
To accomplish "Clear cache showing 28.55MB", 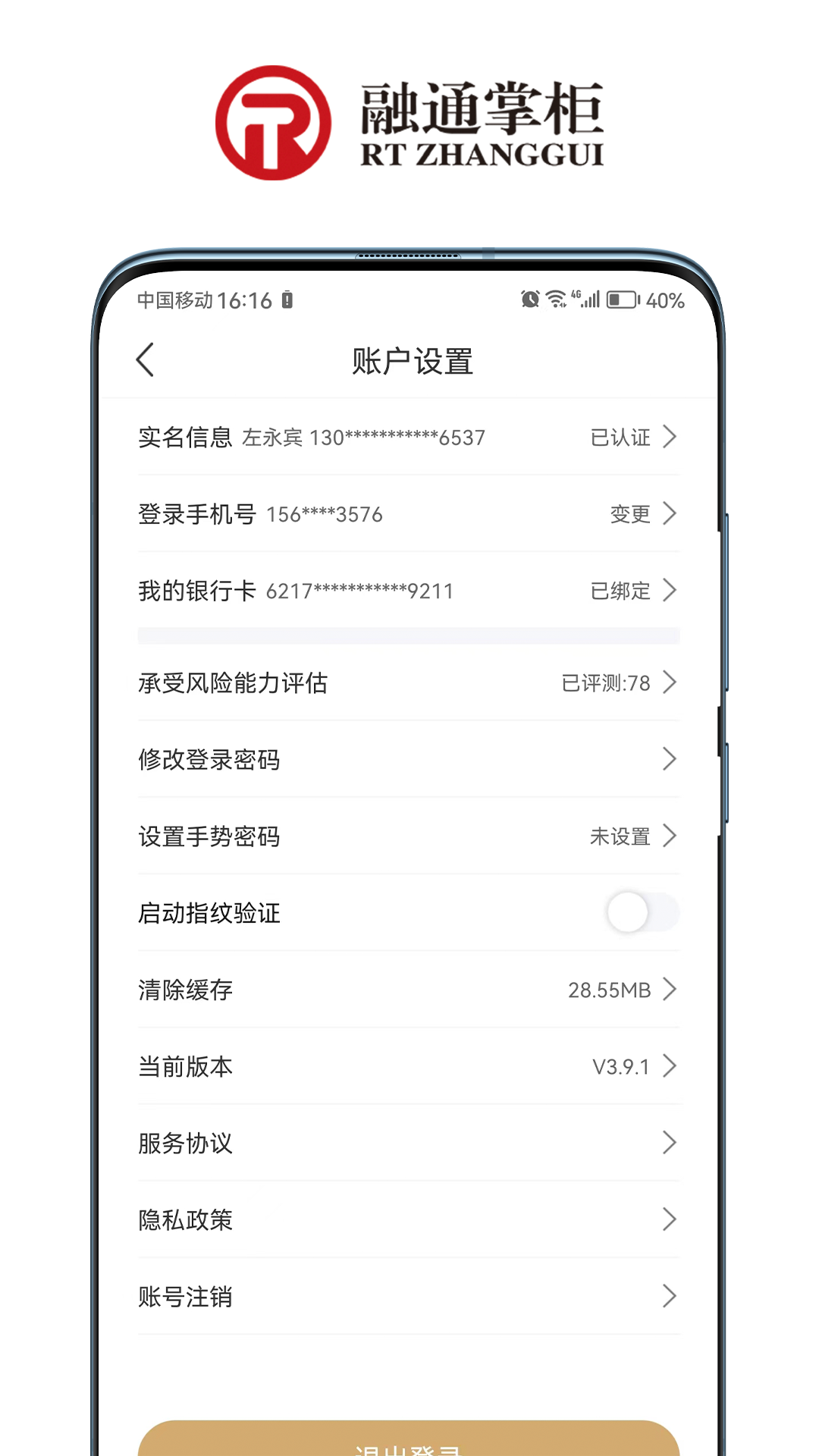I will [610, 990].
